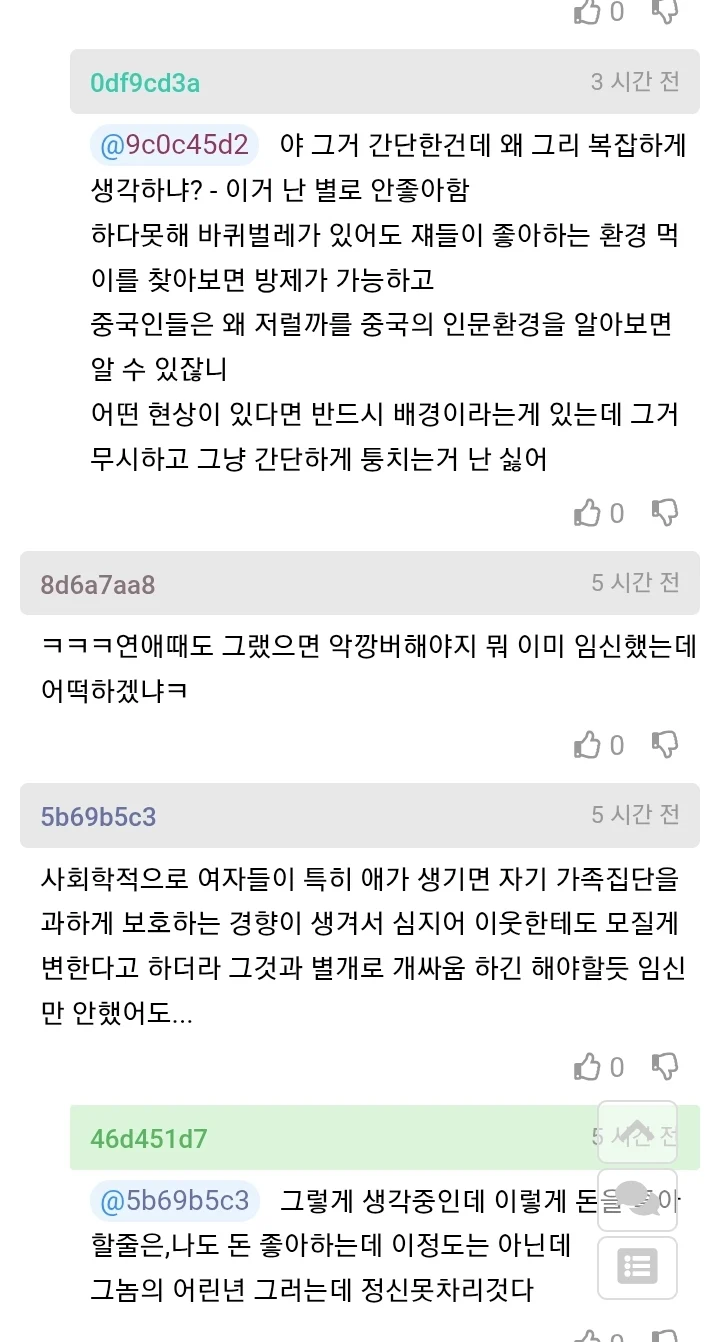719x1342 pixels.
Task: Dislike the comment by 5b69b5c3
Action: [665, 1067]
